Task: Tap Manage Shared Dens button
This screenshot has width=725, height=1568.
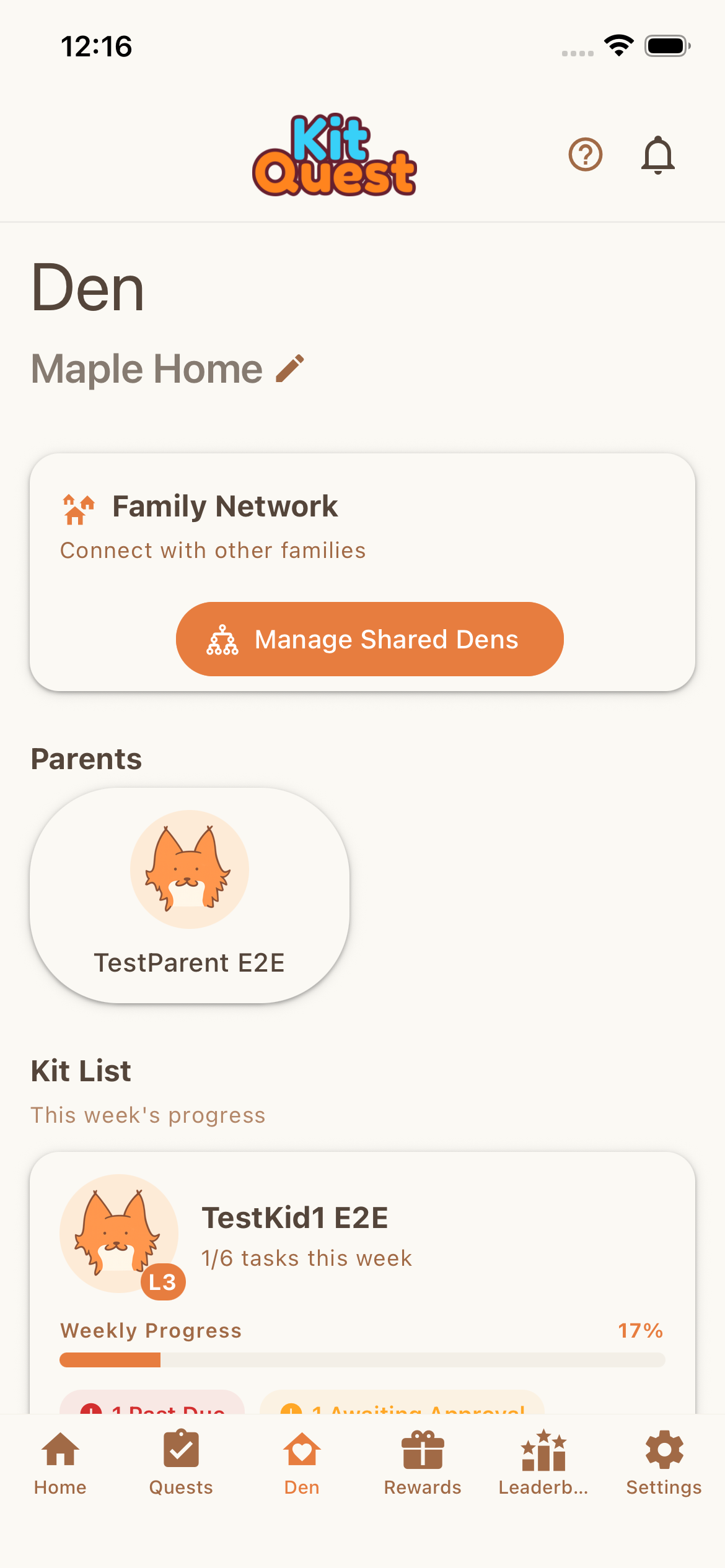Action: pos(370,639)
